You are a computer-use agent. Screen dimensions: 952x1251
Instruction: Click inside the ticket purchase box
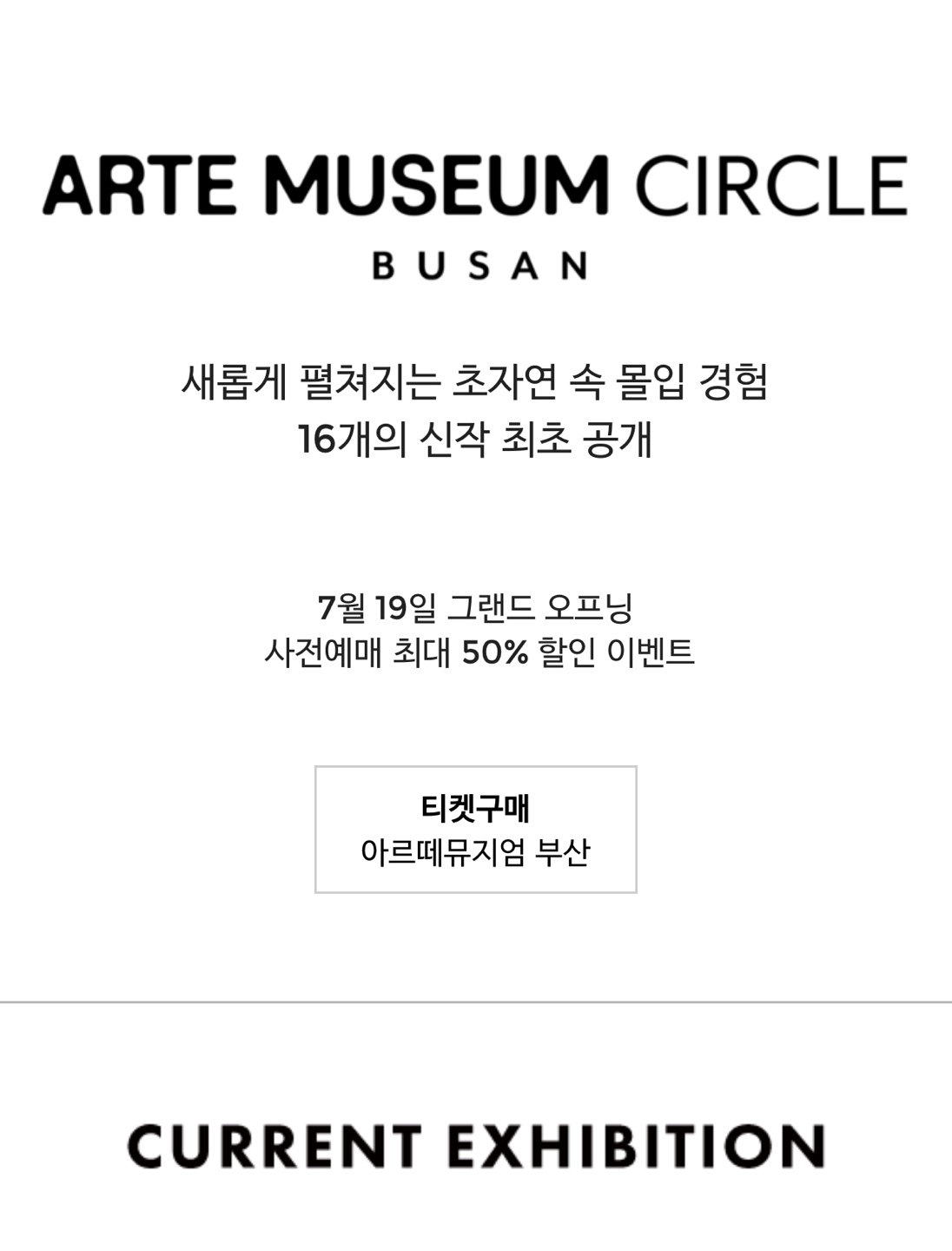pyautogui.click(x=475, y=828)
